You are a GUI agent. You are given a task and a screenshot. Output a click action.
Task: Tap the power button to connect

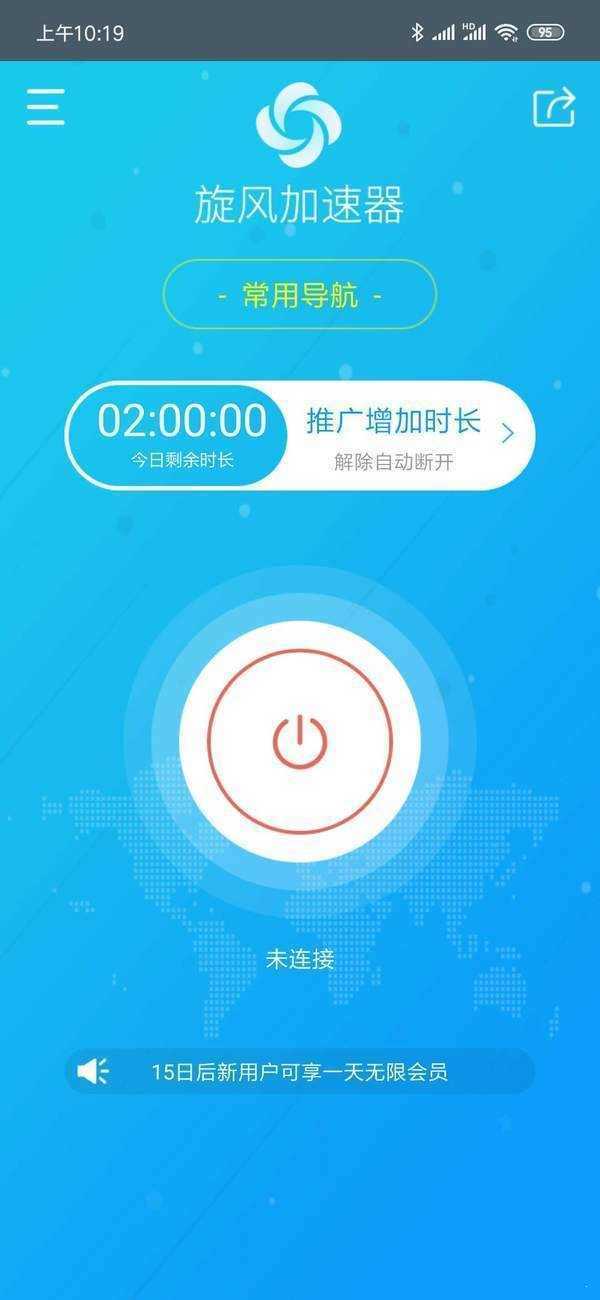click(300, 740)
